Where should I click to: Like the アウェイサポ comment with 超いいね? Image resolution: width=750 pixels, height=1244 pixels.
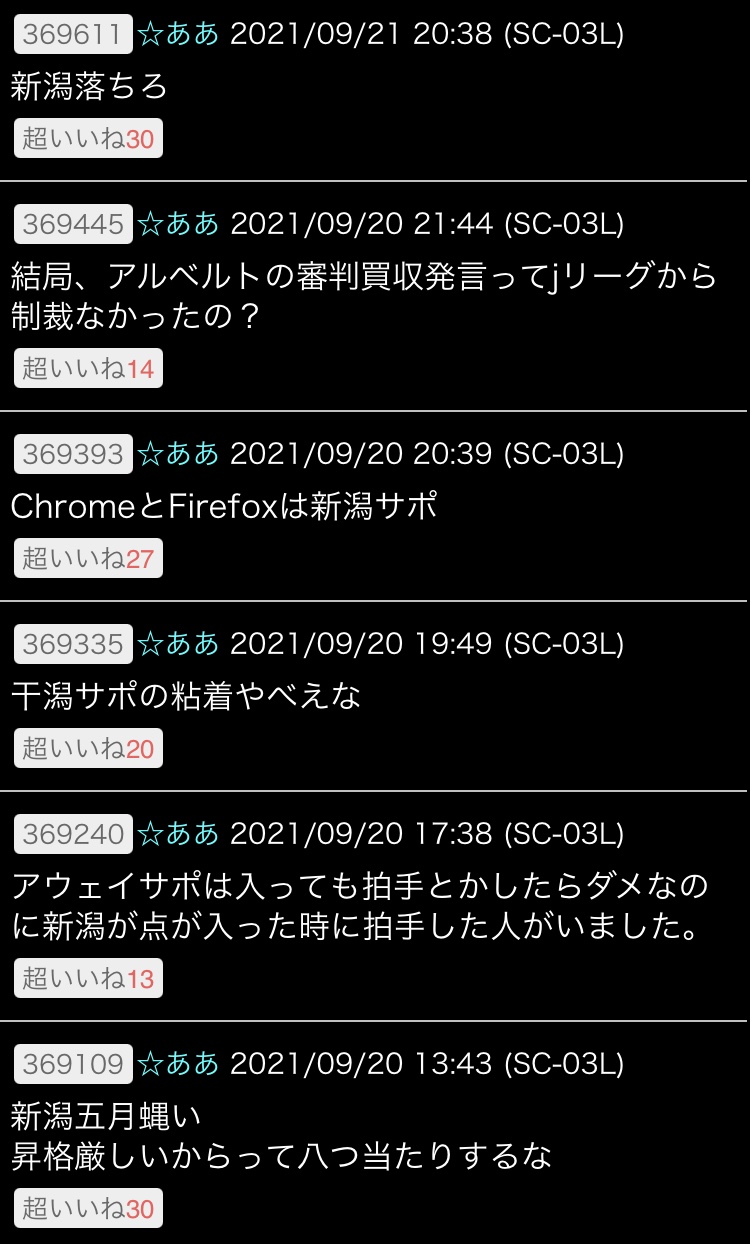point(88,978)
